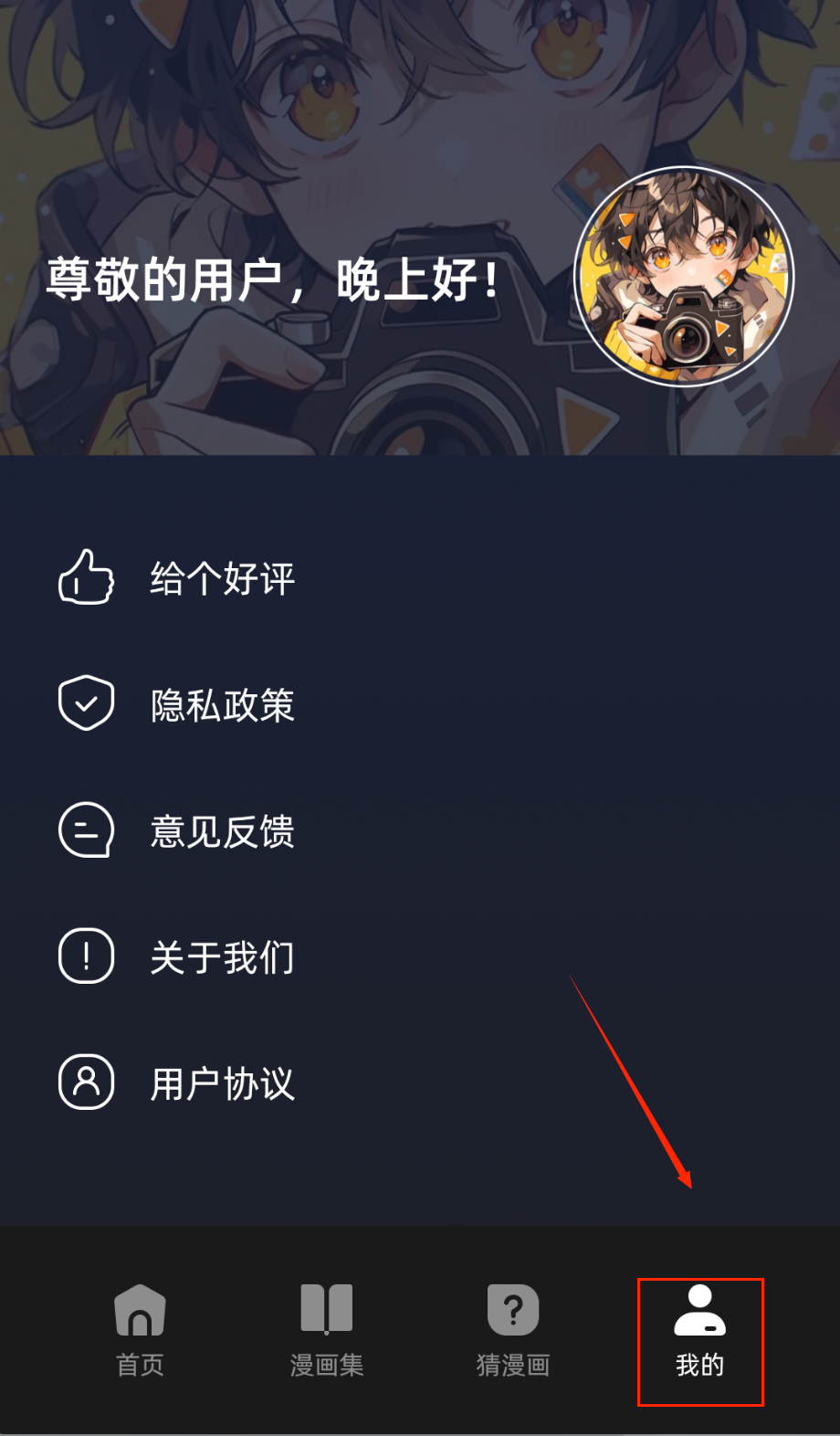
Task: Open the 给个好评 rating row
Action: 222,578
